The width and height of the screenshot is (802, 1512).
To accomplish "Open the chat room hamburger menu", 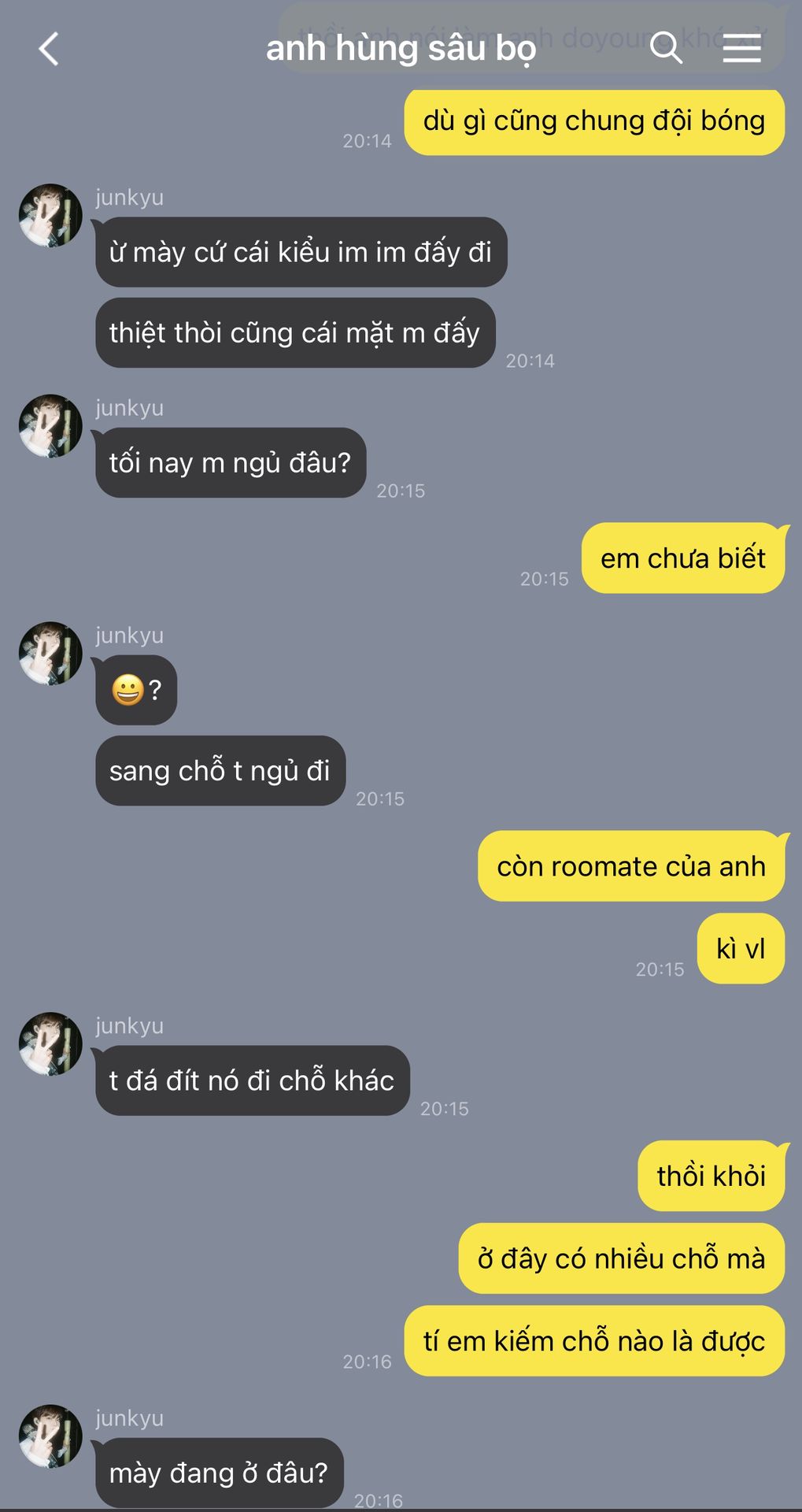I will click(x=741, y=48).
